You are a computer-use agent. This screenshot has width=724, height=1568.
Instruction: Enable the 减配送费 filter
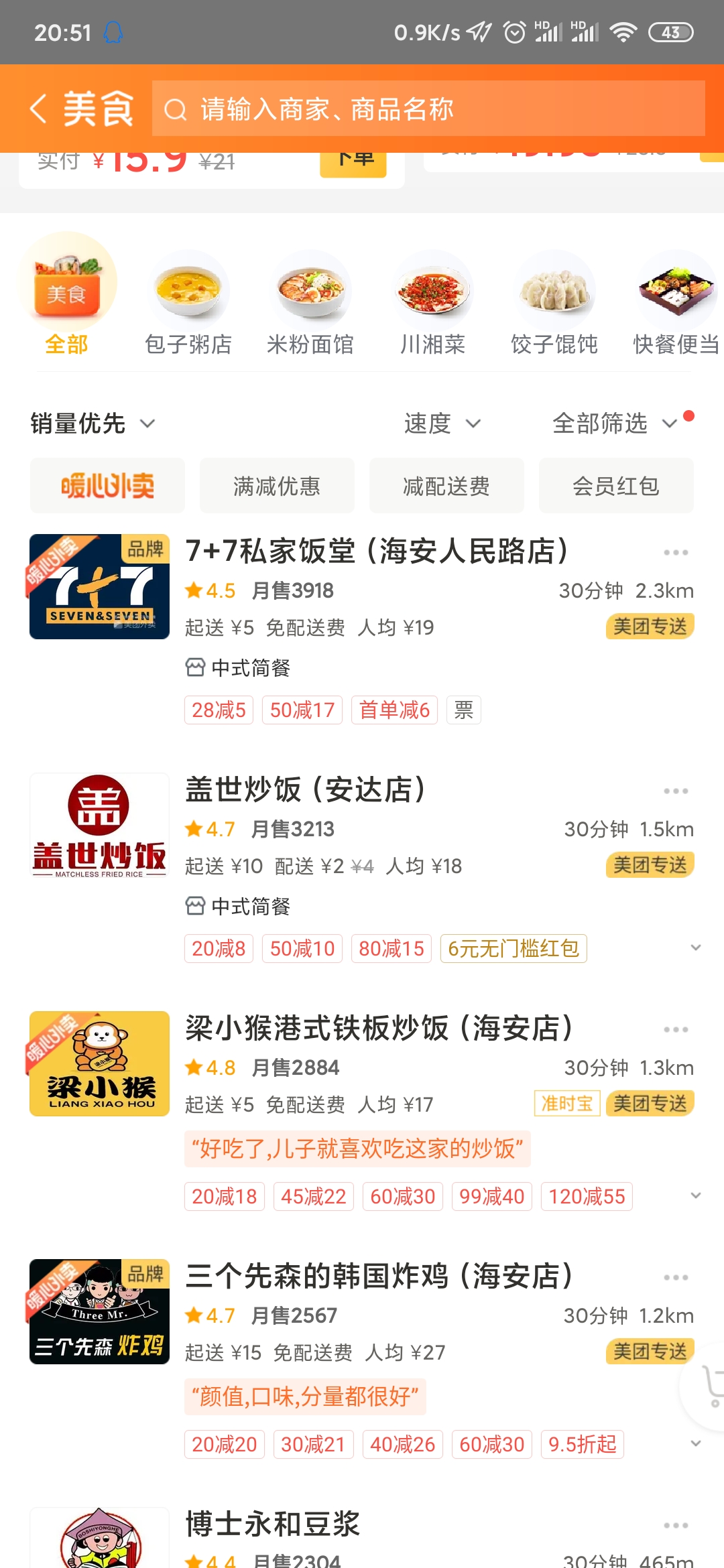tap(446, 485)
